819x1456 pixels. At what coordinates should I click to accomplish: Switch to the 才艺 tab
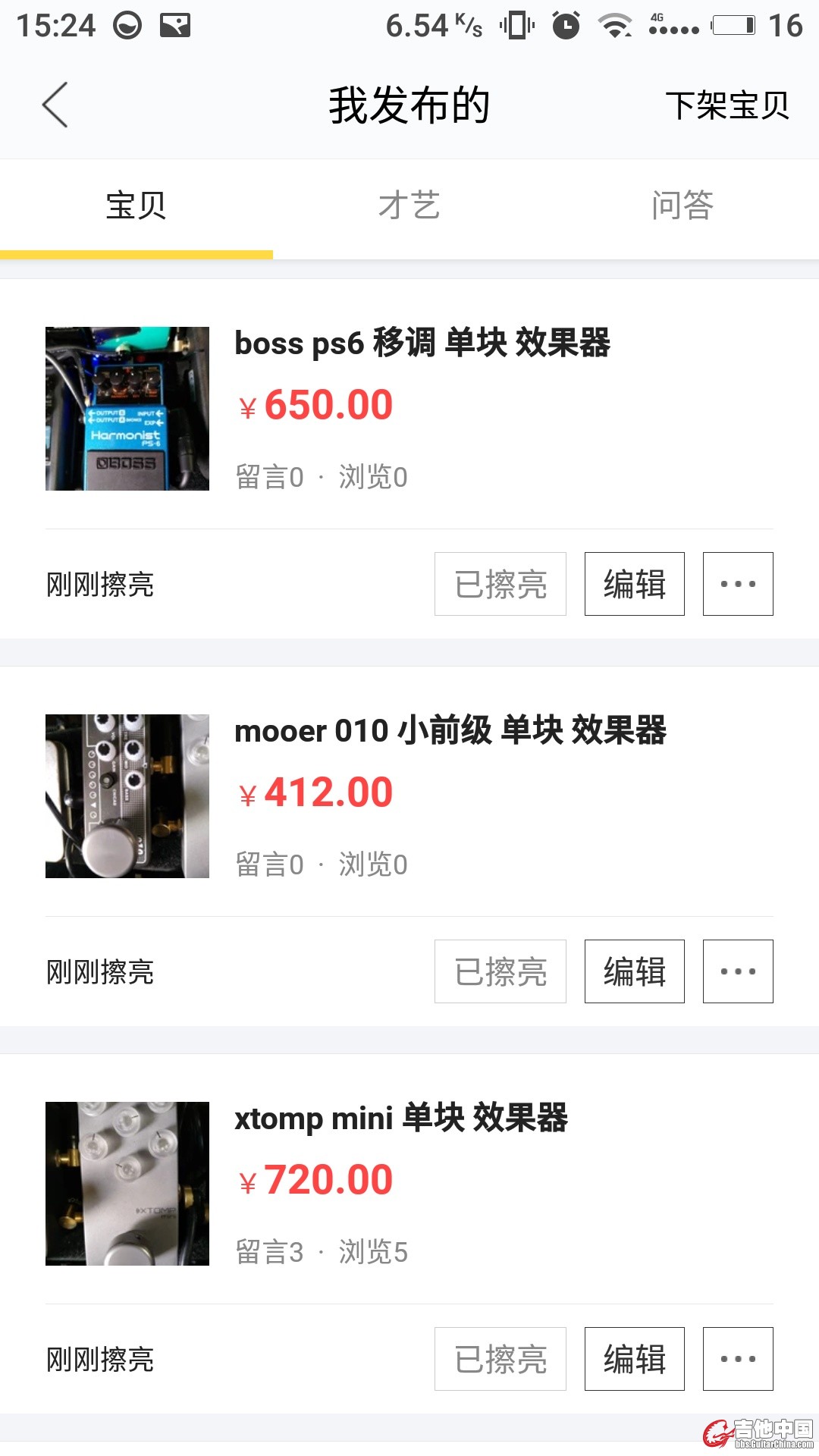pos(409,206)
